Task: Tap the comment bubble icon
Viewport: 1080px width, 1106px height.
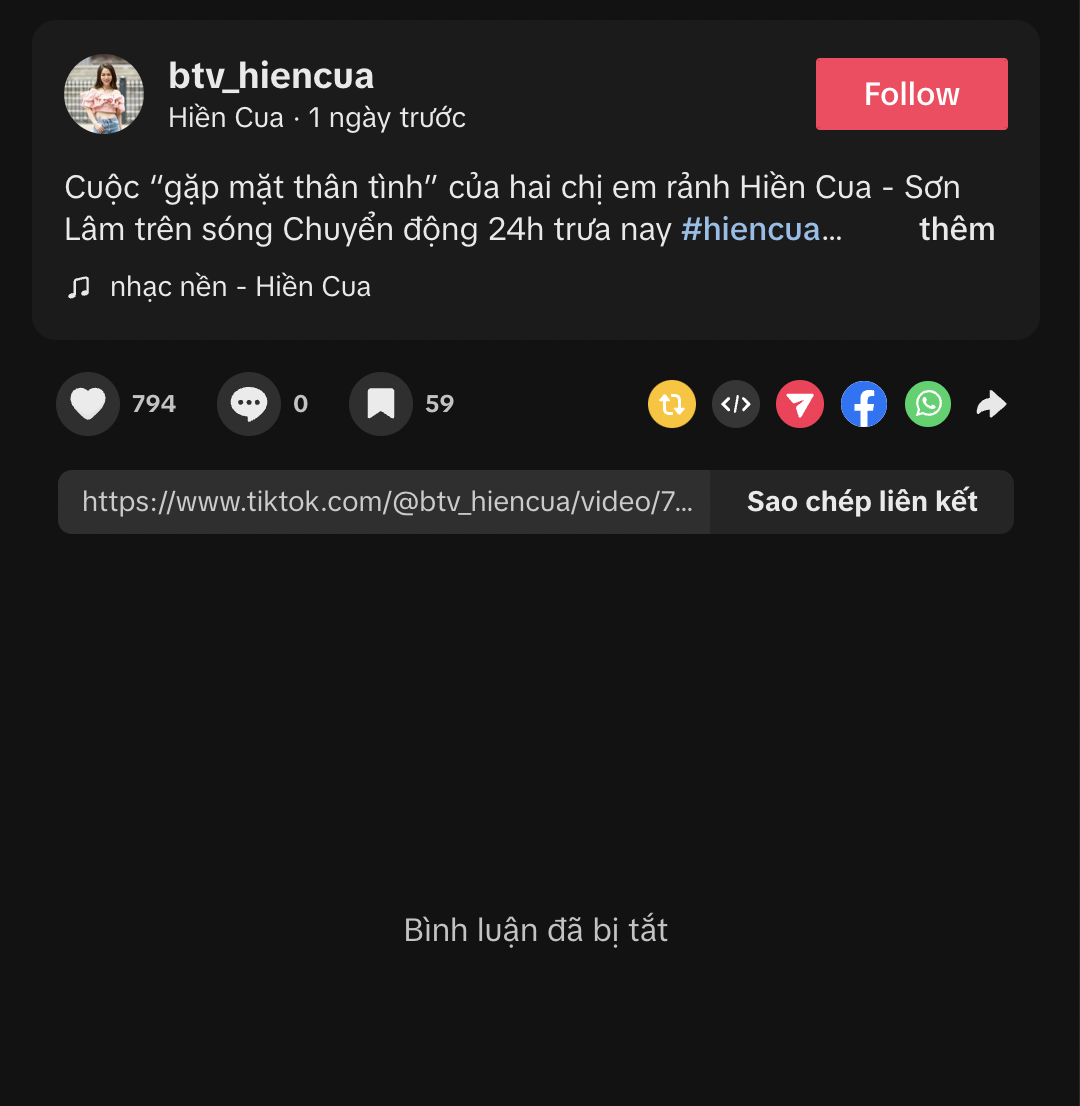Action: tap(249, 404)
